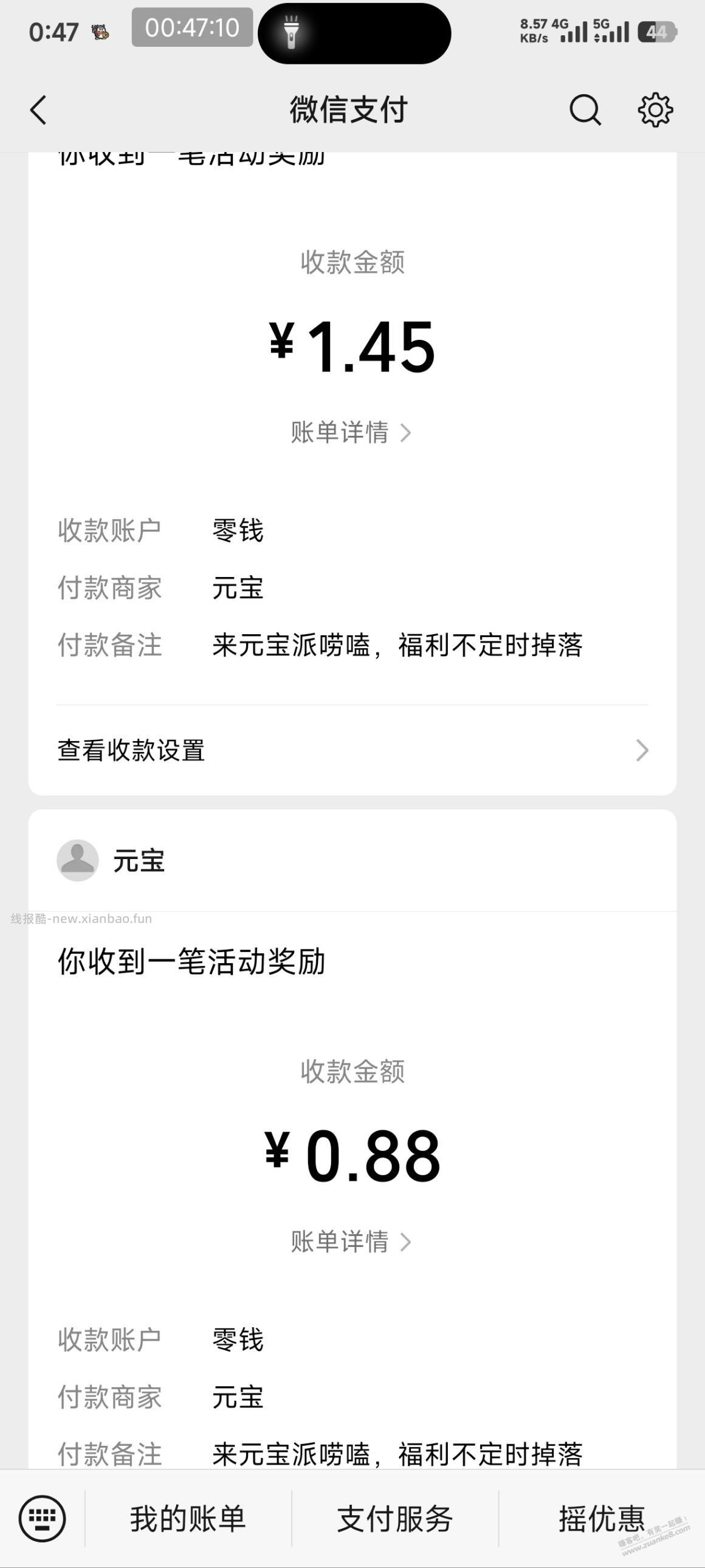This screenshot has height=1568, width=705.
Task: Open 账单详情 for the ¥0.88 payment
Action: pos(349,1242)
